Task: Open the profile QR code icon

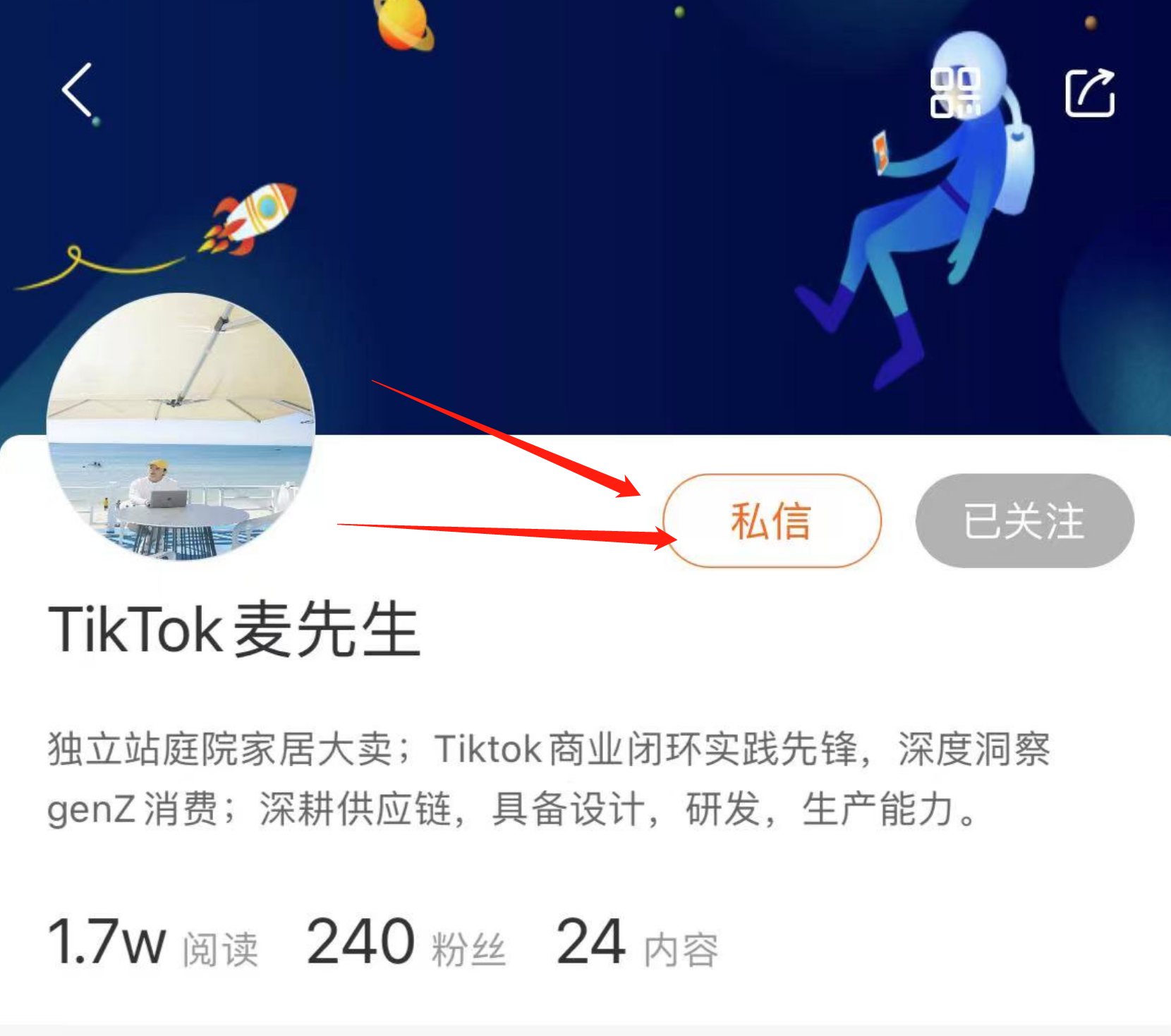Action: (x=955, y=92)
